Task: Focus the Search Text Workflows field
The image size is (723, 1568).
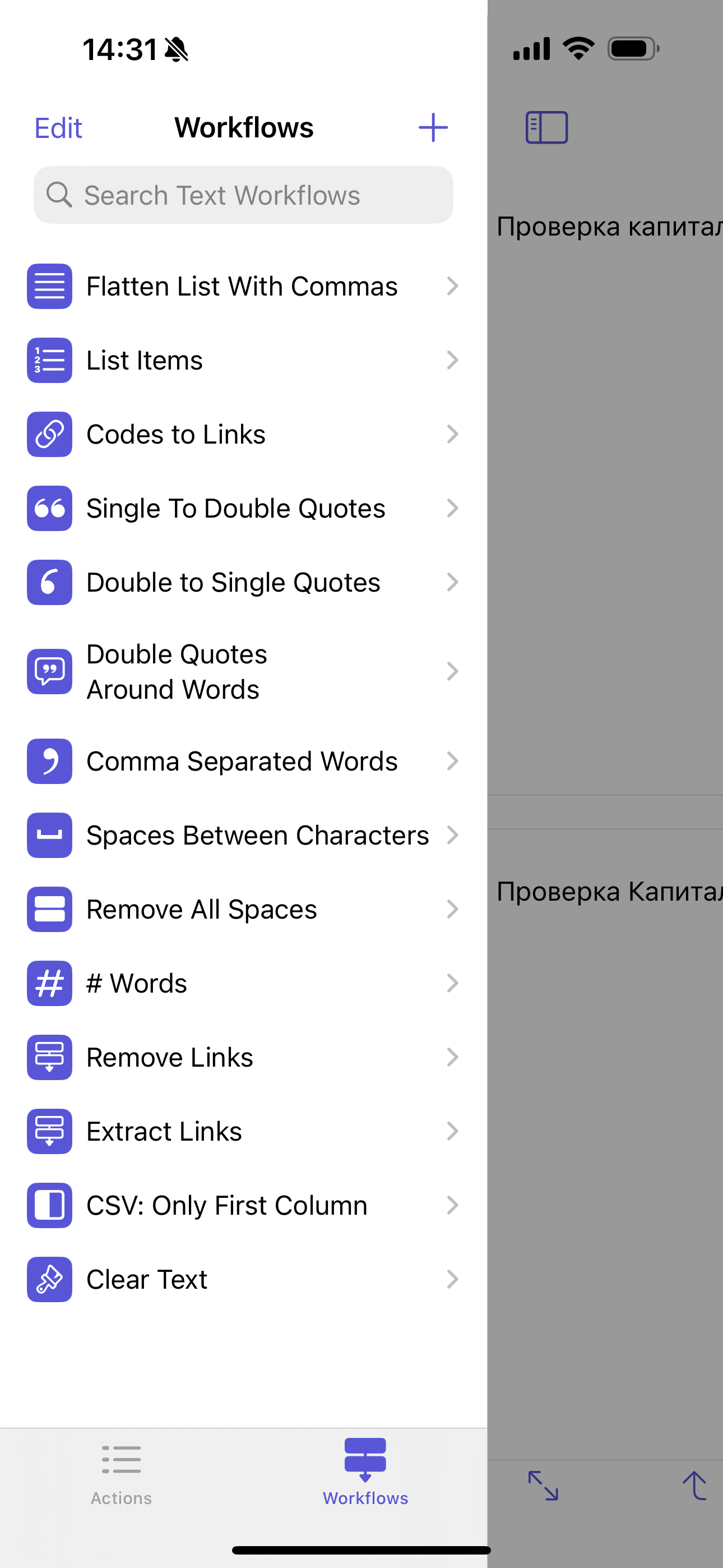Action: point(243,195)
